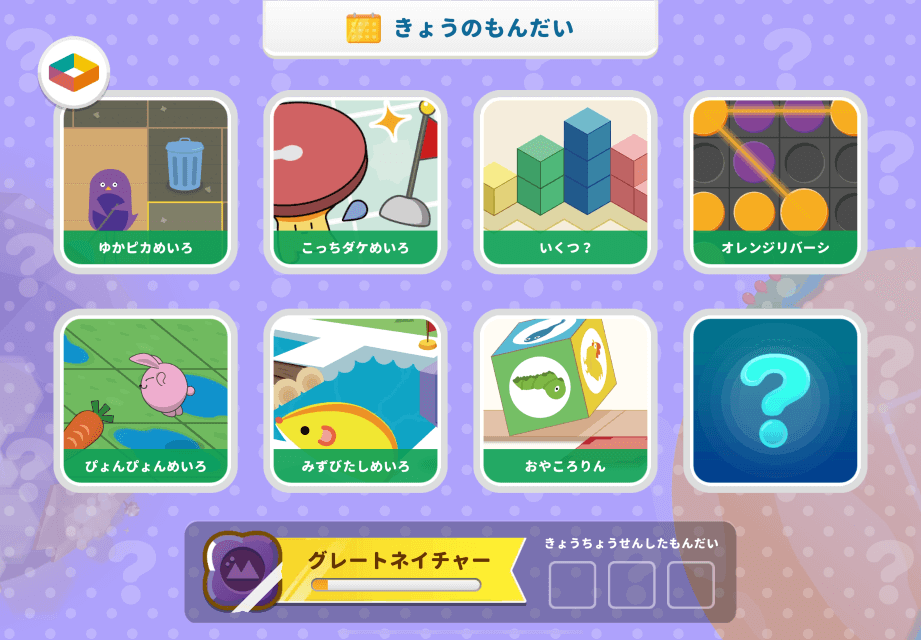
Task: Tap the mystery question mark tile
Action: pyautogui.click(x=776, y=401)
